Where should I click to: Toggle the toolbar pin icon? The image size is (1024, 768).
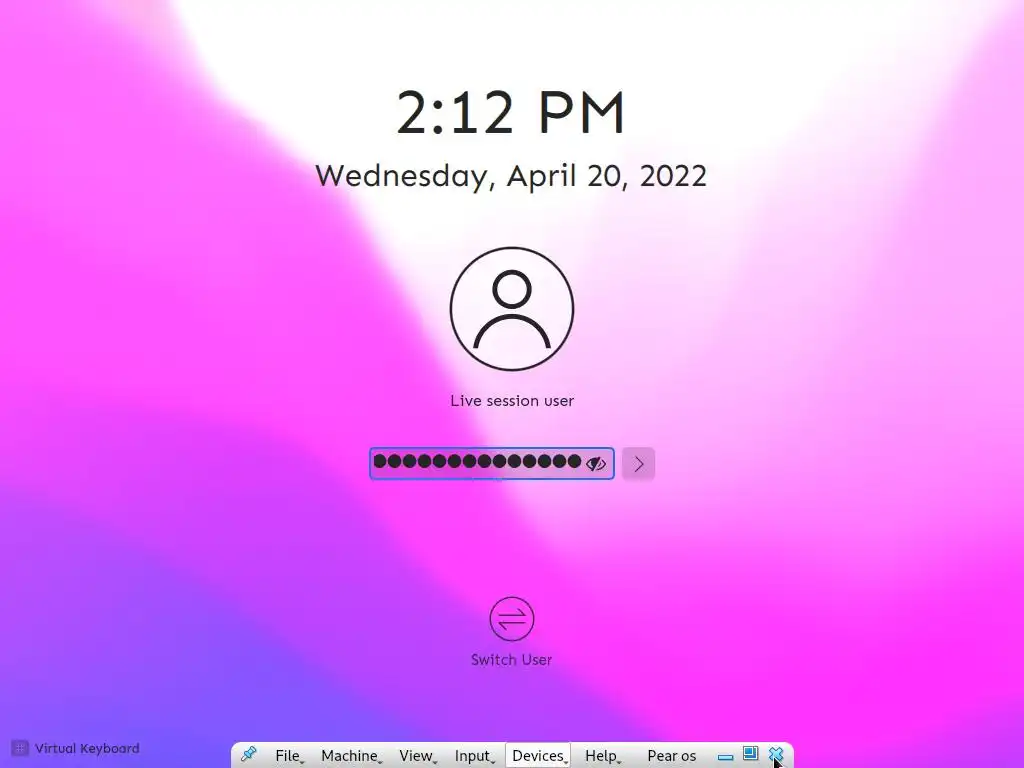point(249,755)
